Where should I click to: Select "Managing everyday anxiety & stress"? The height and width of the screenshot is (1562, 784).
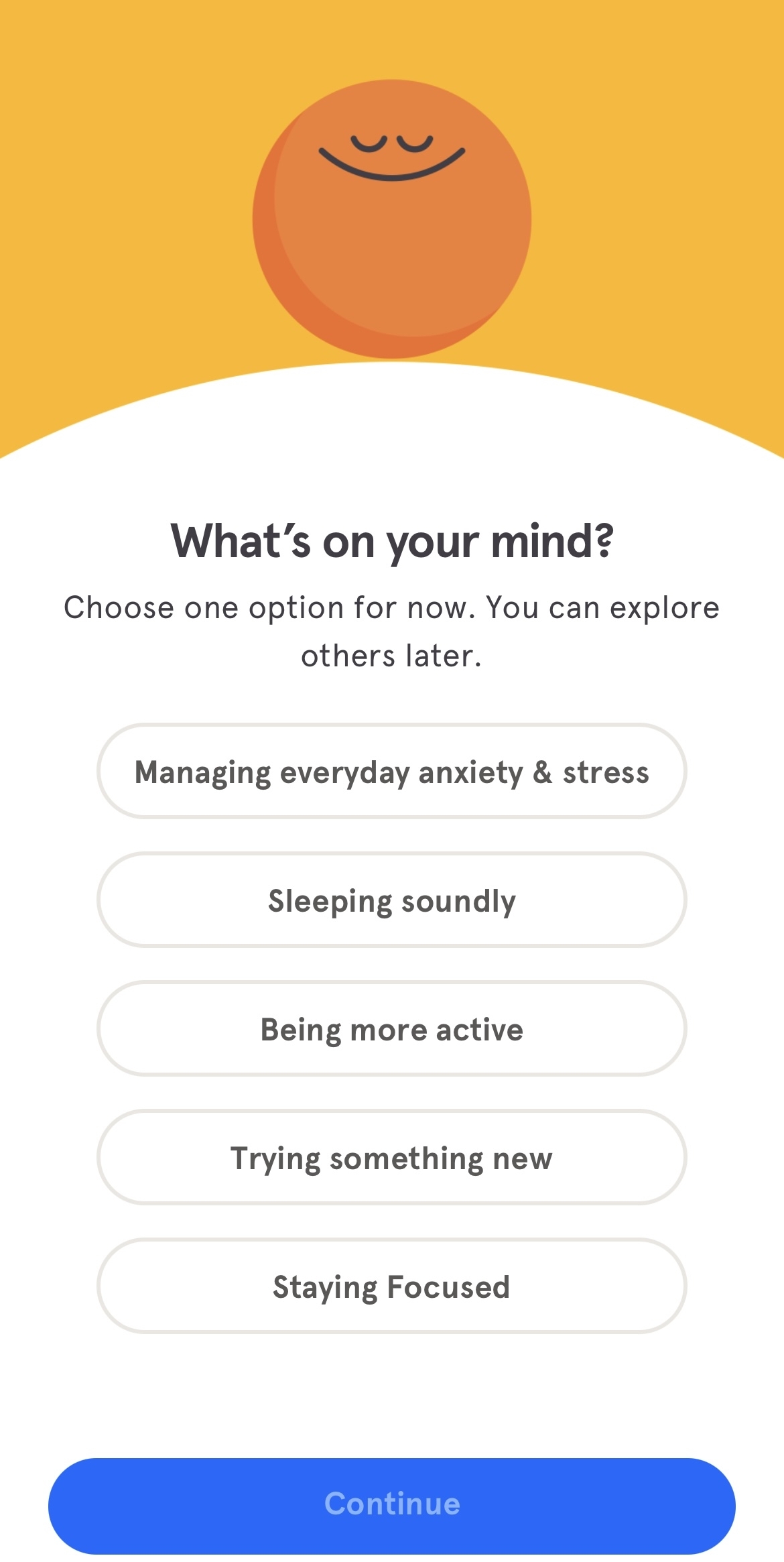pyautogui.click(x=392, y=771)
